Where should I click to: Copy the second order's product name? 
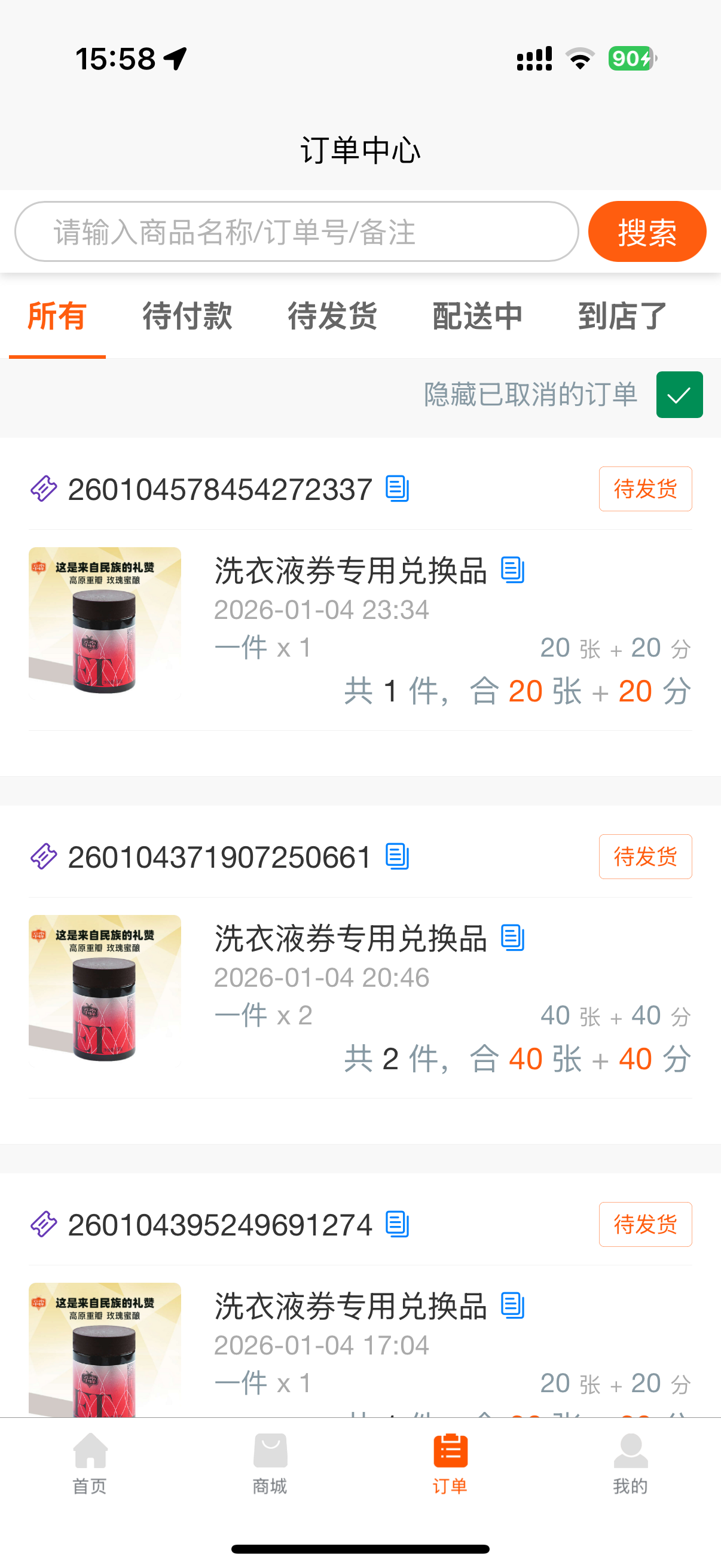click(514, 939)
